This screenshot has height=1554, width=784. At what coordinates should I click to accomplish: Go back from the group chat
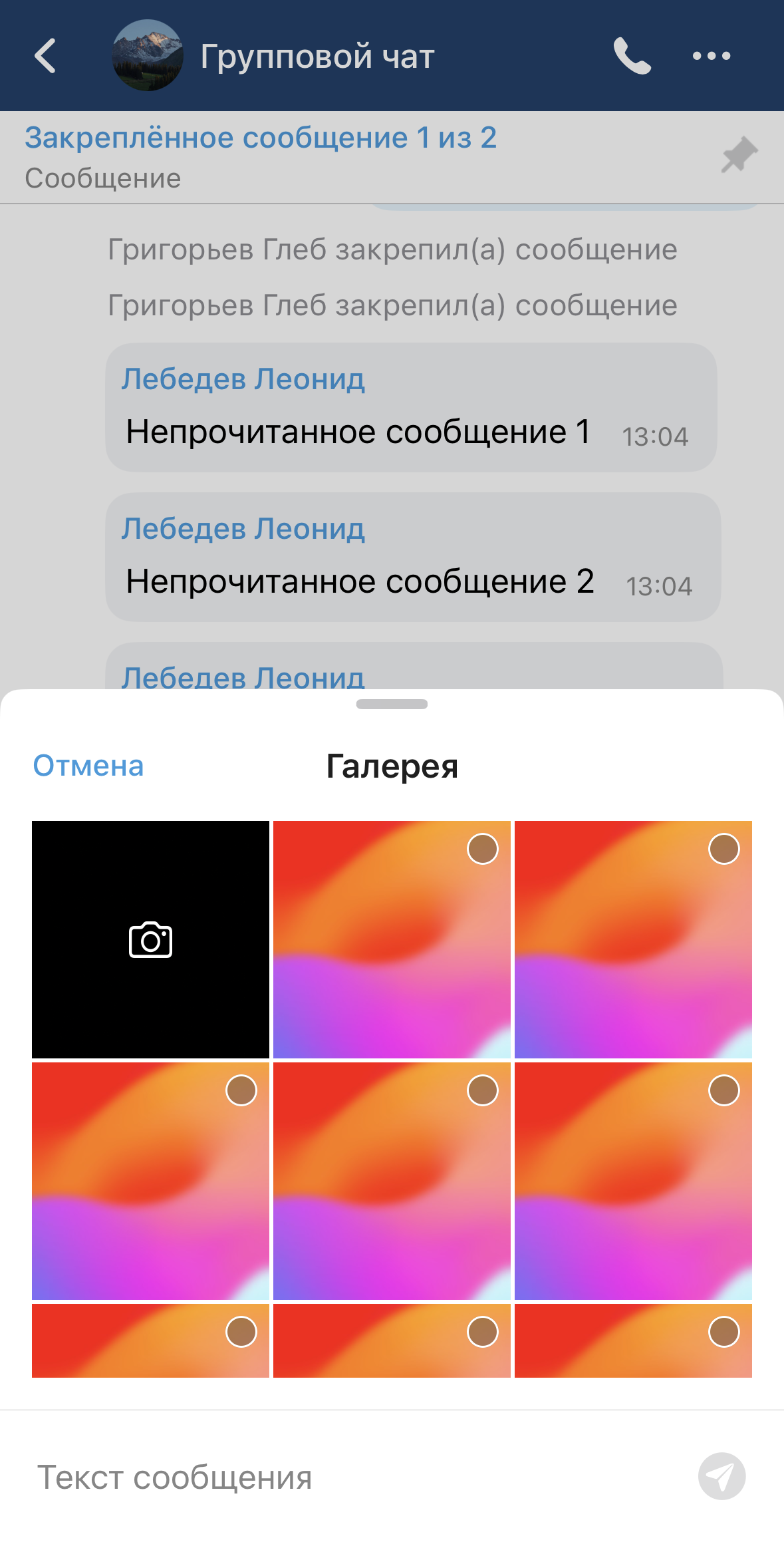45,56
